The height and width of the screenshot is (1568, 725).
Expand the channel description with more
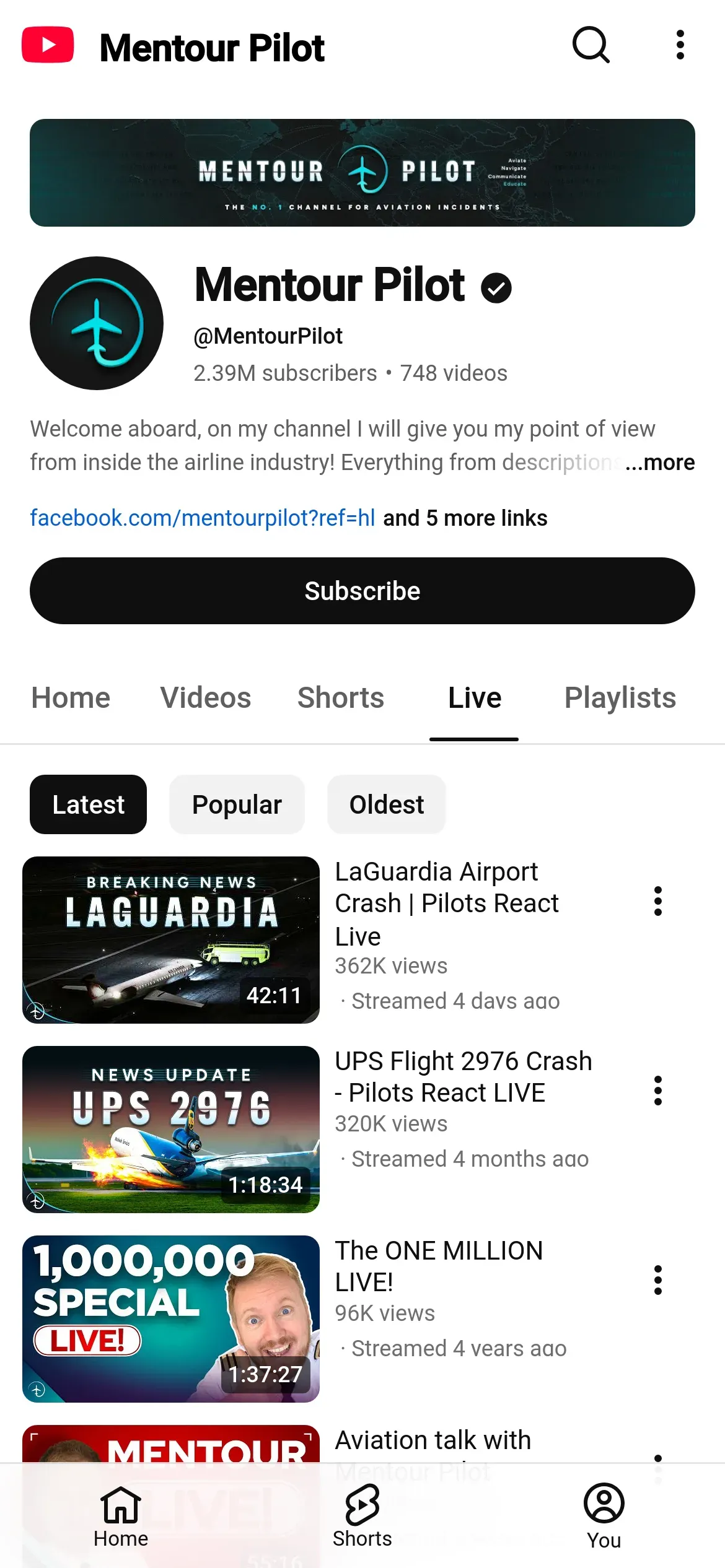click(x=660, y=463)
